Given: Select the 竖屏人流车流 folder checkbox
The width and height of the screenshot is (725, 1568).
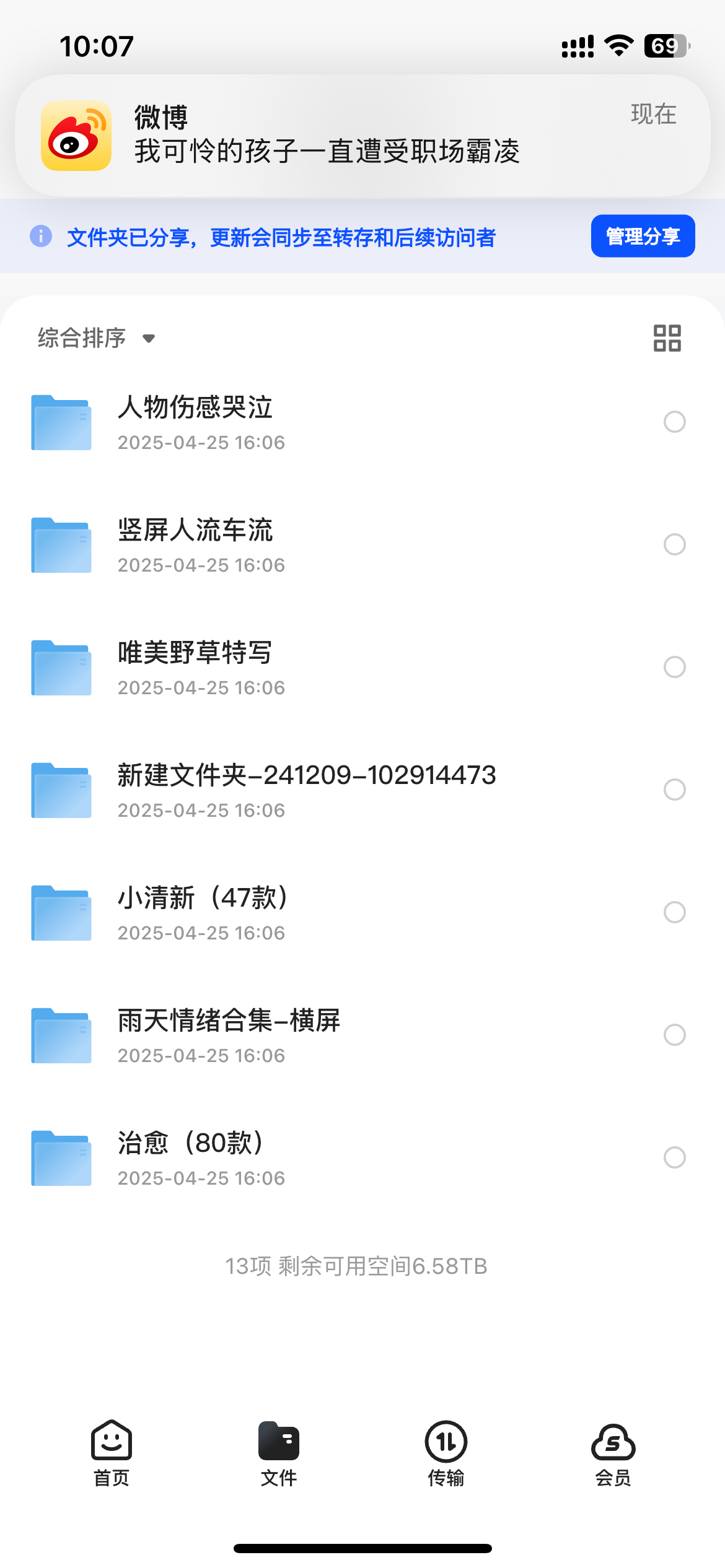Looking at the screenshot, I should coord(674,544).
